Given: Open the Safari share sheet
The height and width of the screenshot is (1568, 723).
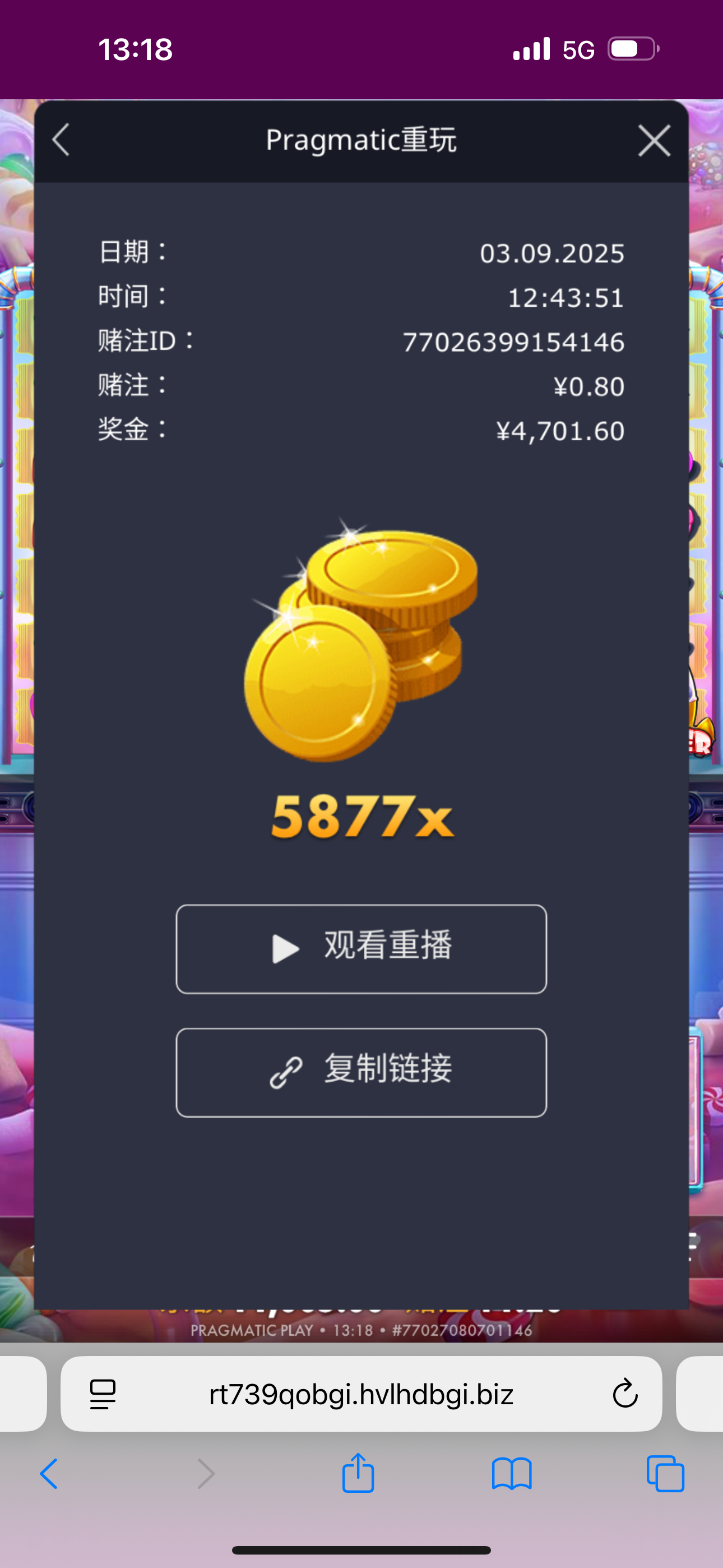Looking at the screenshot, I should (x=358, y=1473).
